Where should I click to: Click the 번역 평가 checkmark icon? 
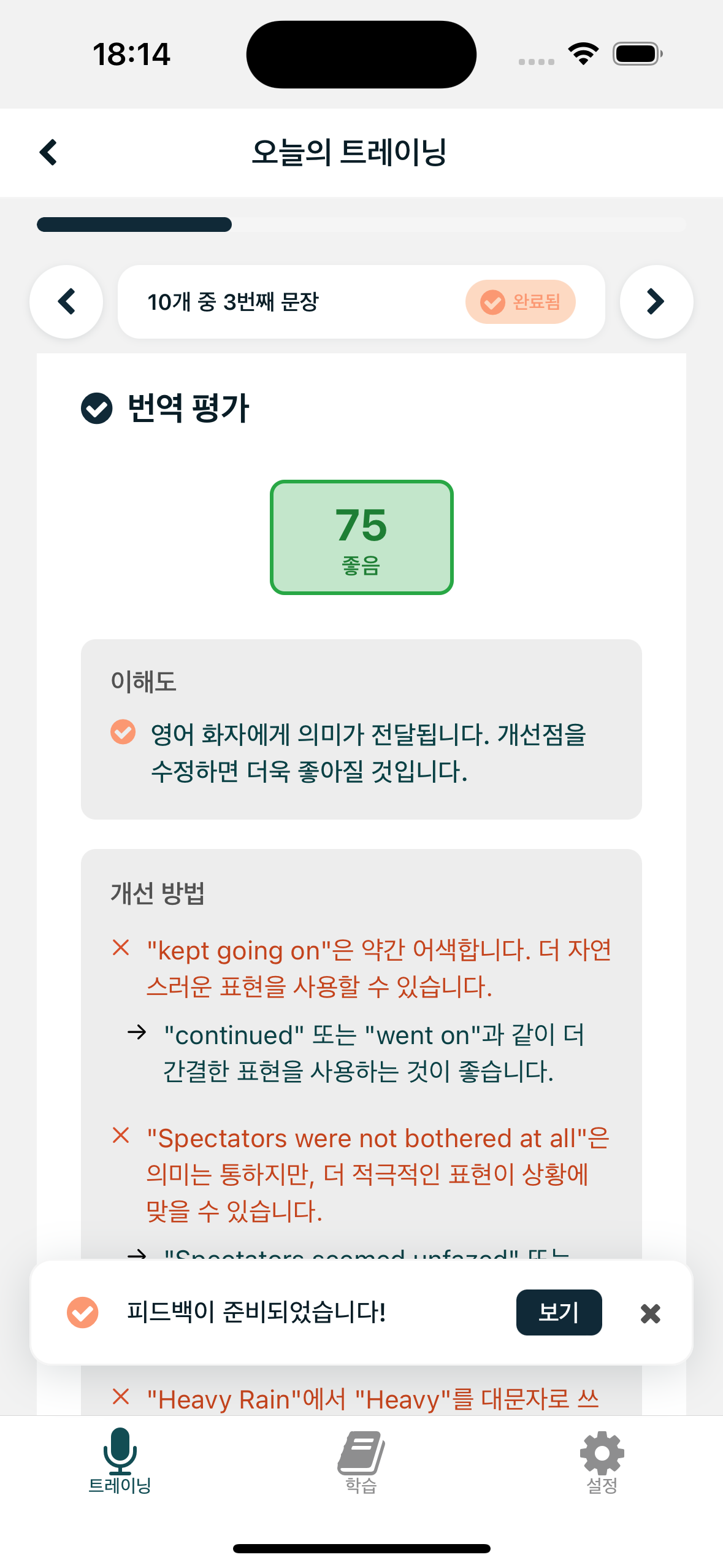(x=97, y=407)
